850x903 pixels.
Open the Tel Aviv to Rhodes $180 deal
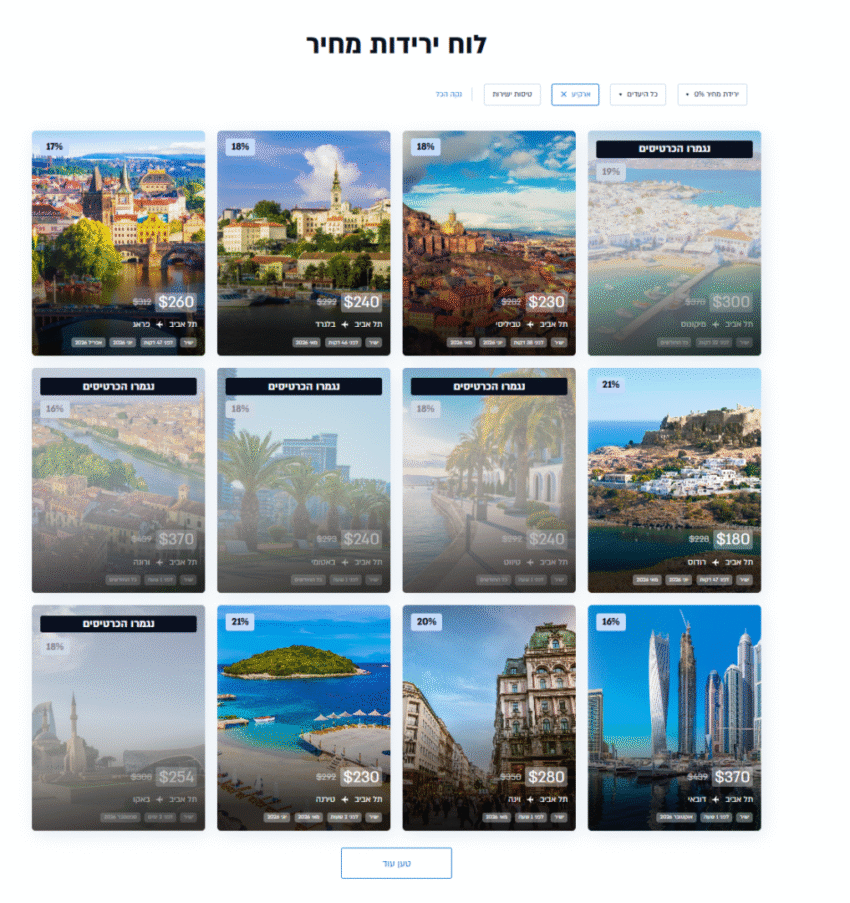674,480
